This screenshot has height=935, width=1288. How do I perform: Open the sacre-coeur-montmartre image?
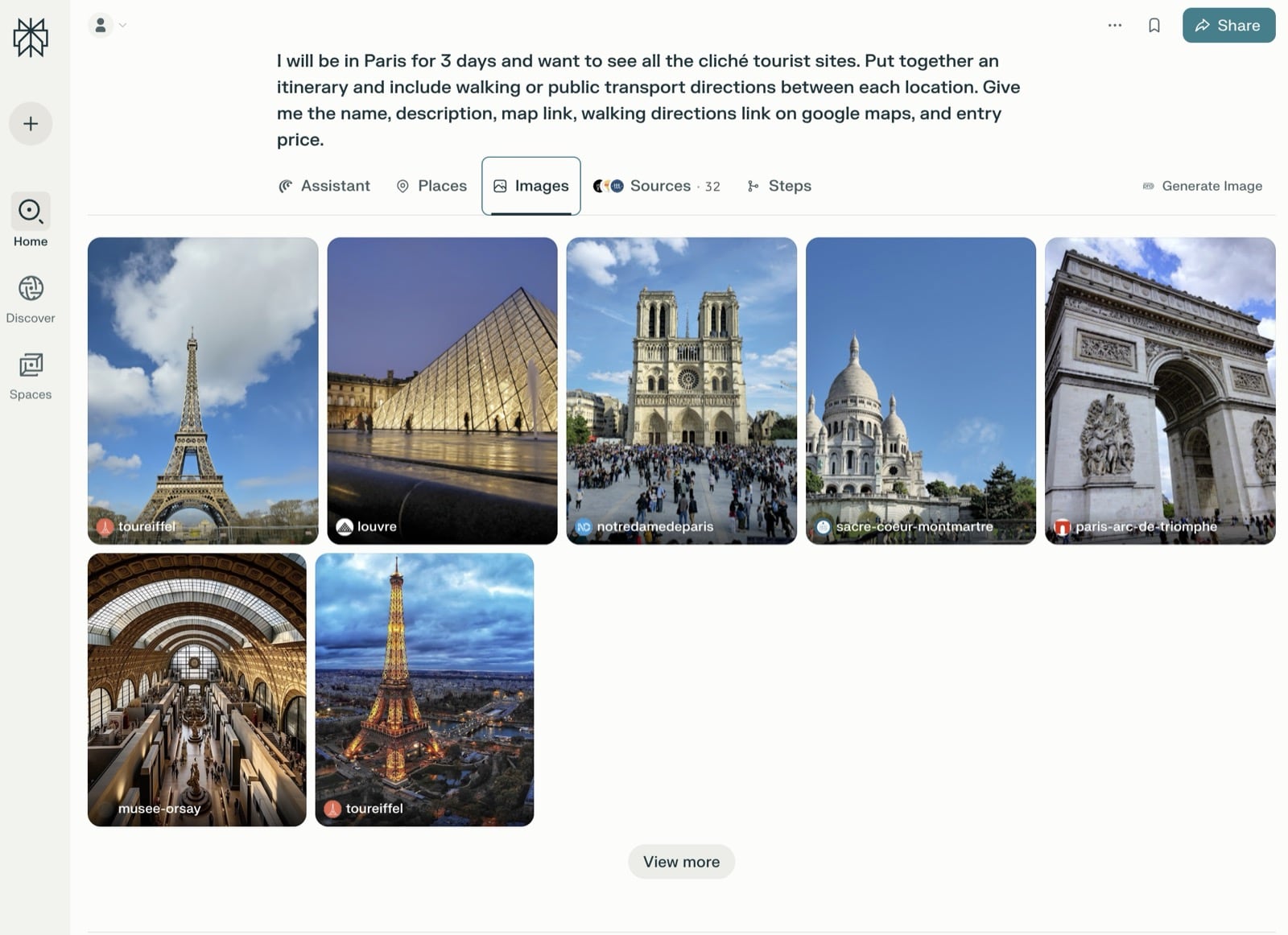tap(920, 390)
